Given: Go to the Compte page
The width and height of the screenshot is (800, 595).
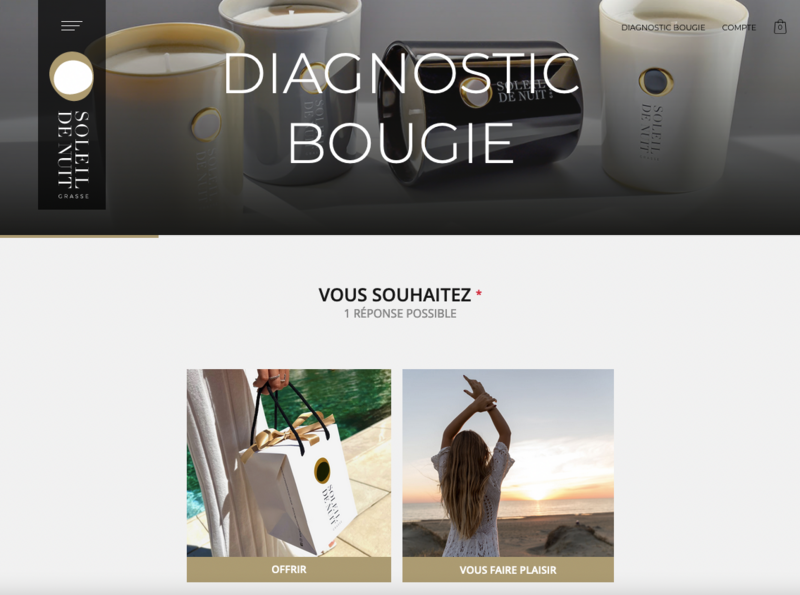Looking at the screenshot, I should 739,28.
